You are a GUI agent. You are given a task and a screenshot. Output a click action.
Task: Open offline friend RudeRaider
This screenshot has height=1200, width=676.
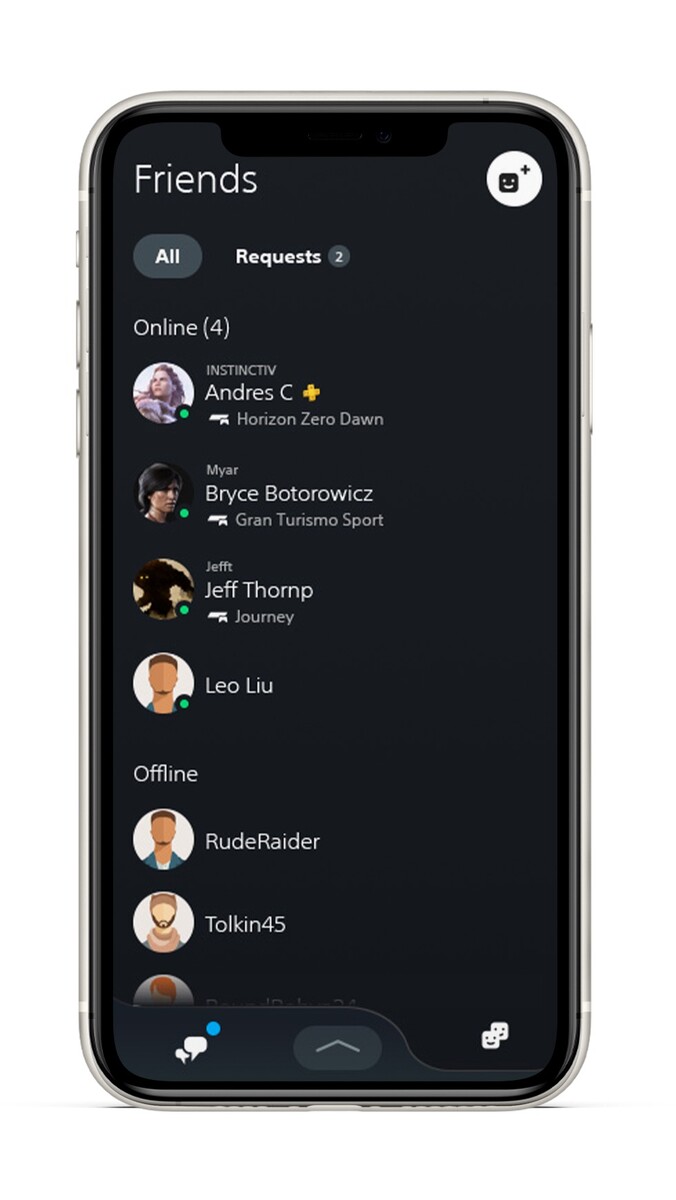[262, 841]
